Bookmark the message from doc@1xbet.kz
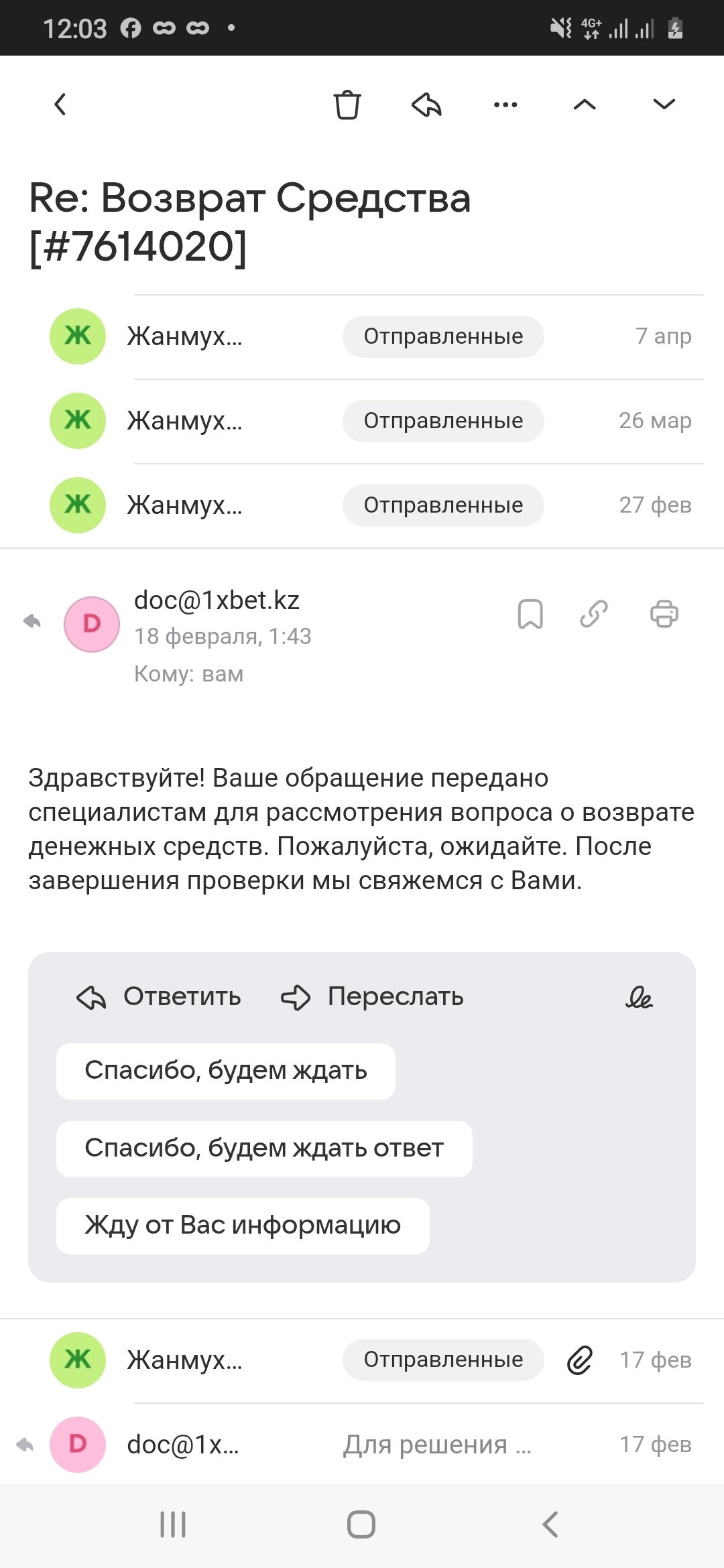 [x=530, y=614]
